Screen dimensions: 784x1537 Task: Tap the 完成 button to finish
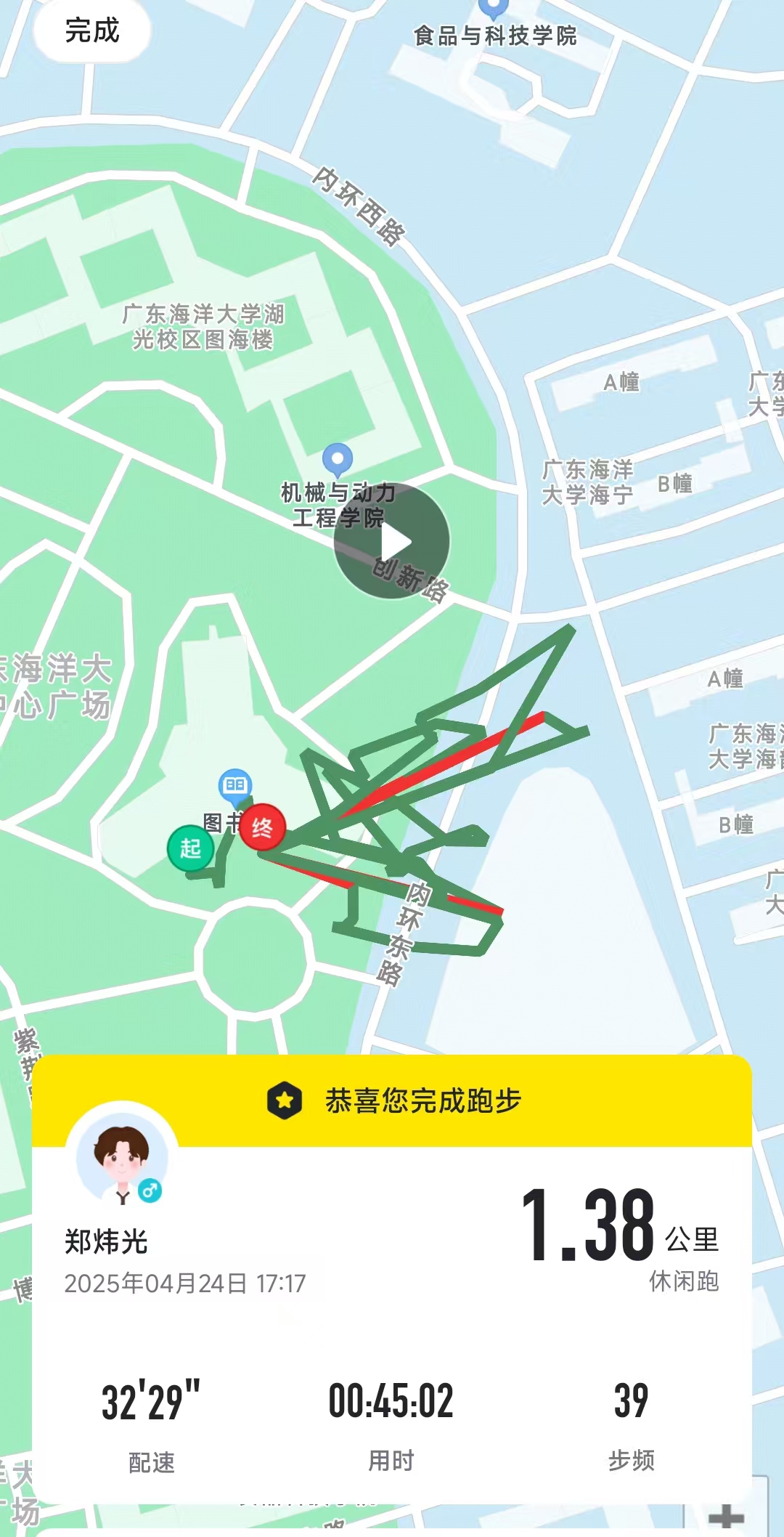click(92, 31)
